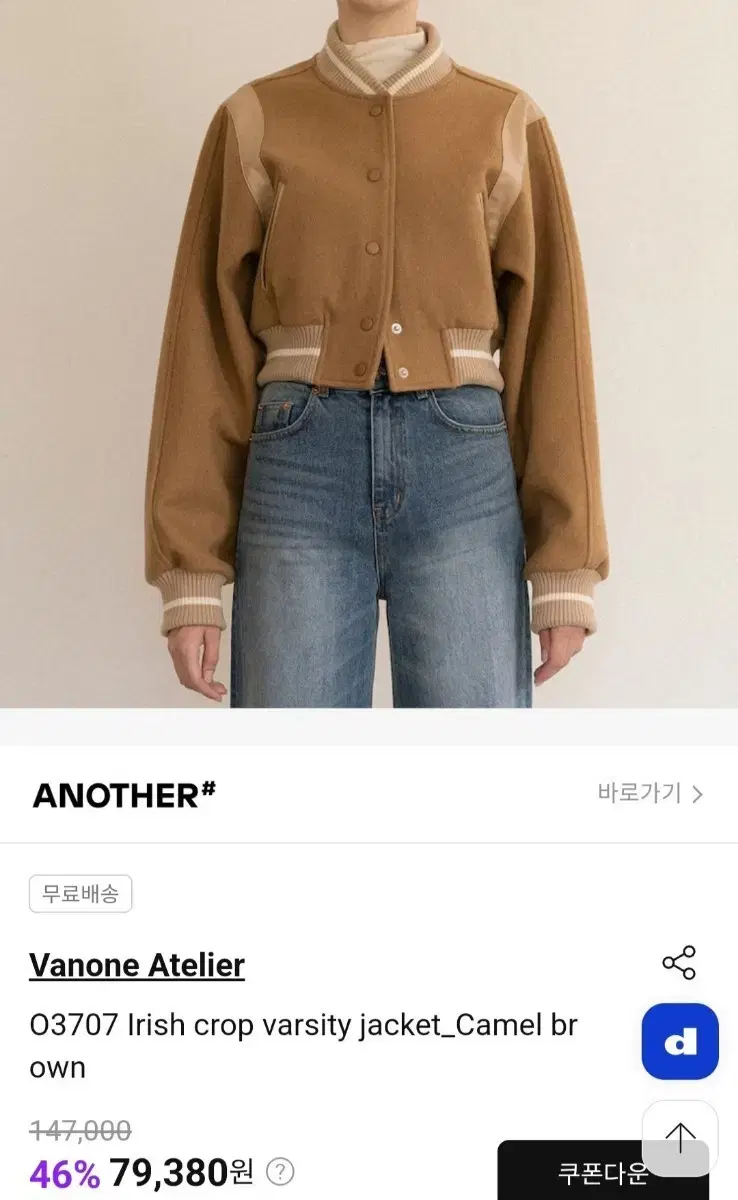
Task: Open the Vanone Atelier brand page
Action: pyautogui.click(x=137, y=965)
